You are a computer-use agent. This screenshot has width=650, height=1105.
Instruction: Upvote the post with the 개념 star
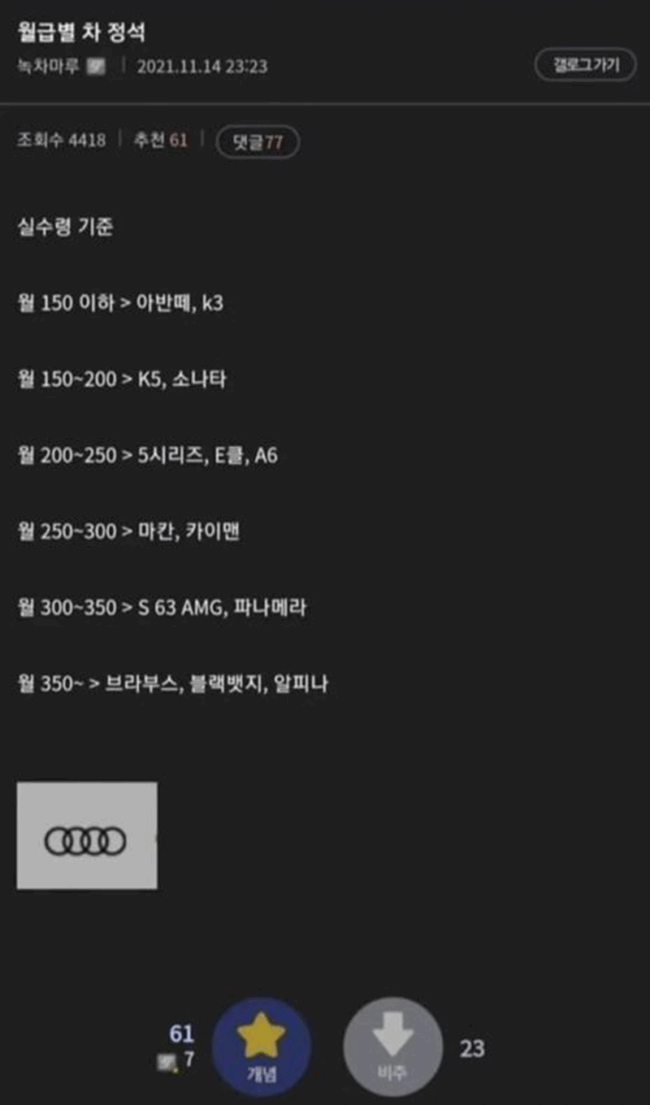pyautogui.click(x=261, y=1046)
